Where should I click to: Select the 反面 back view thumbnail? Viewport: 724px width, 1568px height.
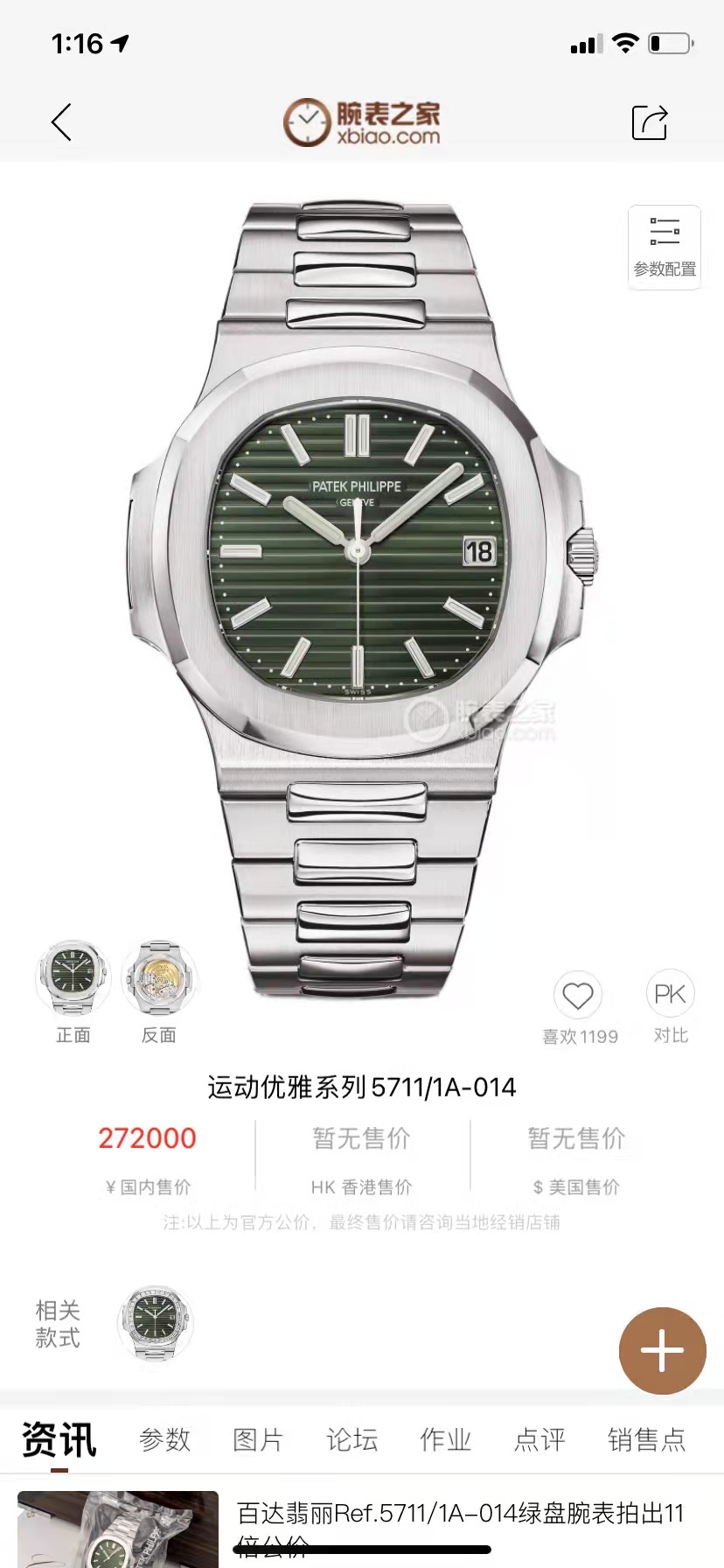(157, 976)
